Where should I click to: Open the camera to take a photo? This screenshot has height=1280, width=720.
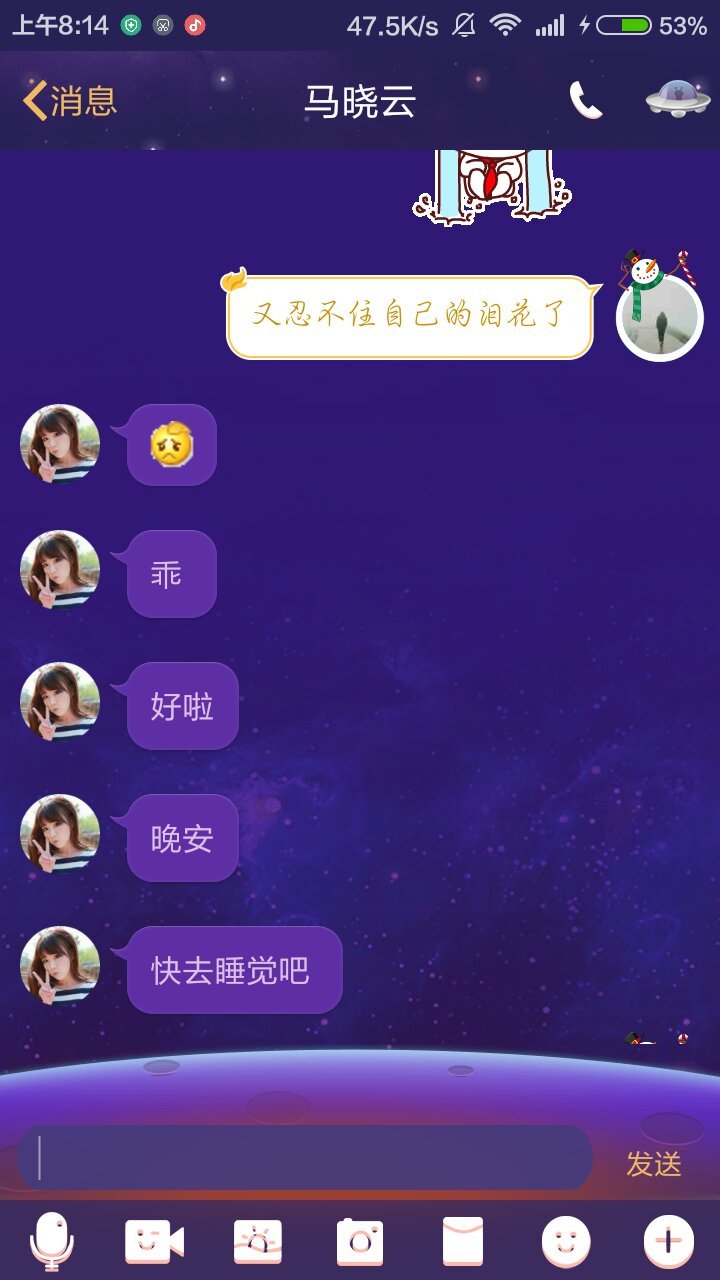(x=360, y=1242)
